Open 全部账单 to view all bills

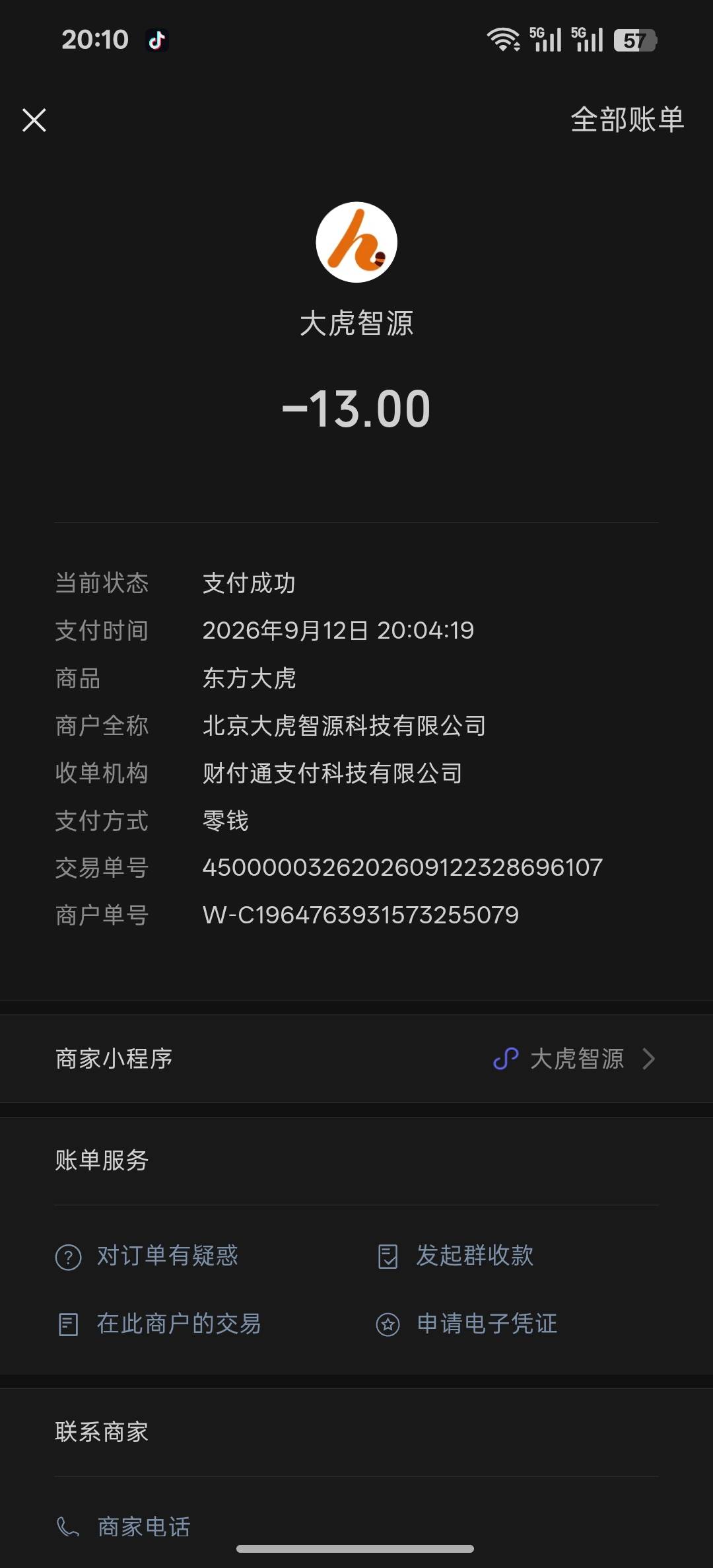[x=627, y=120]
